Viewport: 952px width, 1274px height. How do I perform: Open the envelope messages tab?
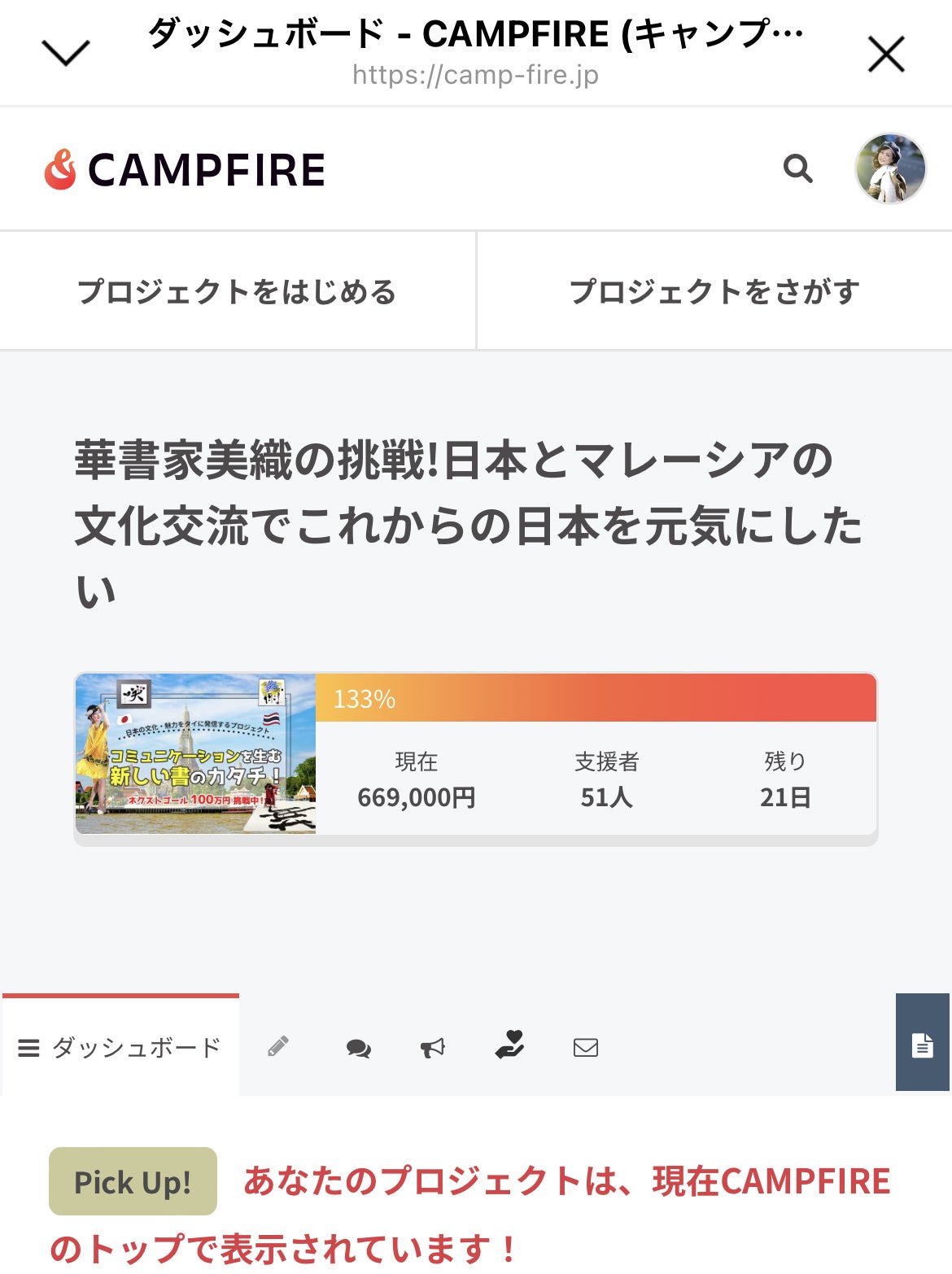point(586,1048)
